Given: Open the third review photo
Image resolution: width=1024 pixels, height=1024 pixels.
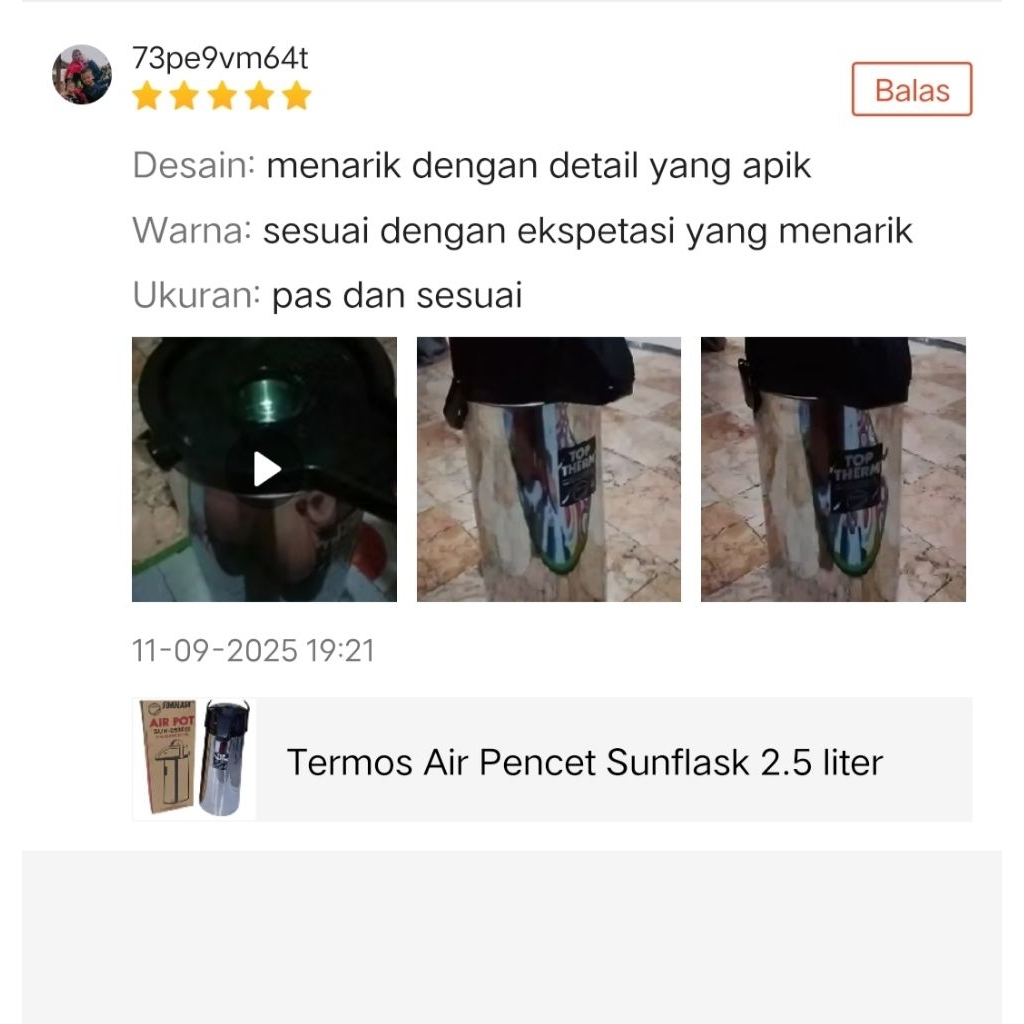Looking at the screenshot, I should [833, 469].
